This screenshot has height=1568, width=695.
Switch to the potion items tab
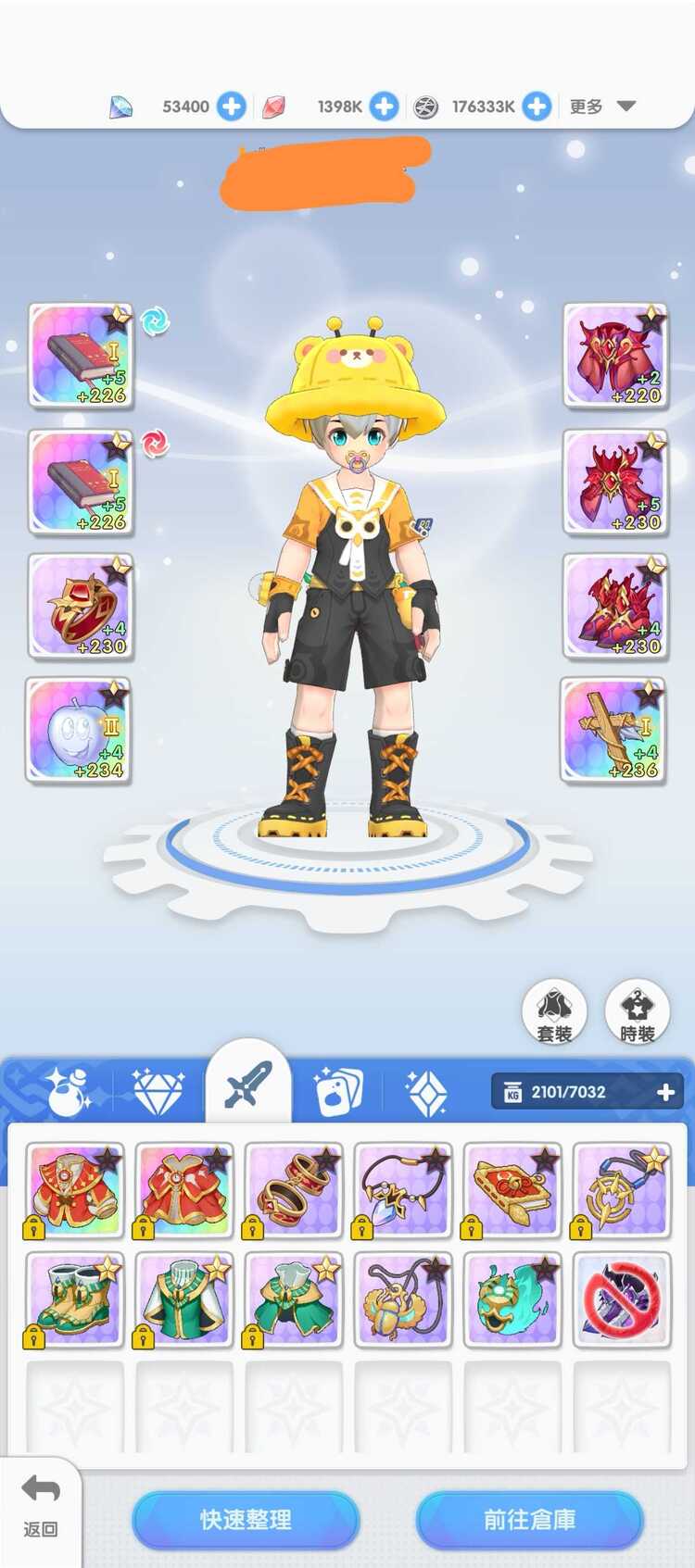click(67, 1090)
